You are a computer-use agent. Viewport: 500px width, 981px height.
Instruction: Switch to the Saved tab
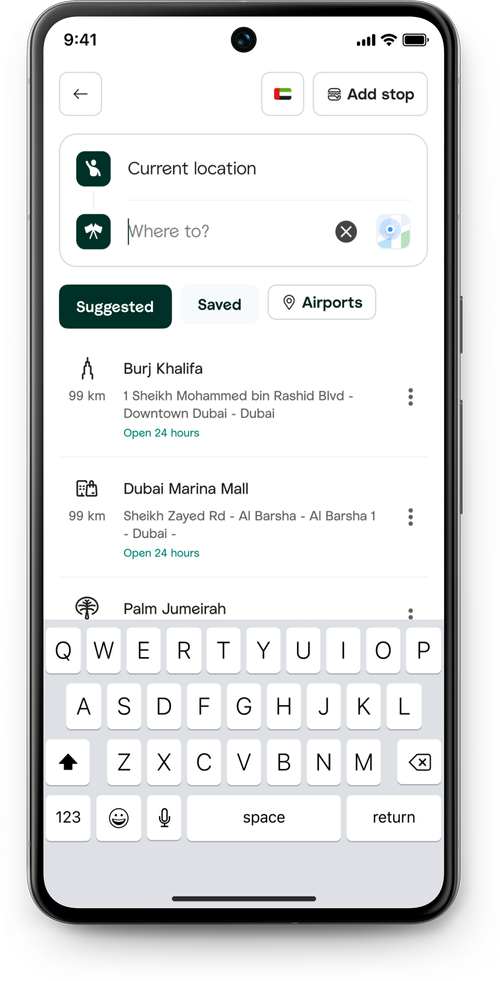220,305
